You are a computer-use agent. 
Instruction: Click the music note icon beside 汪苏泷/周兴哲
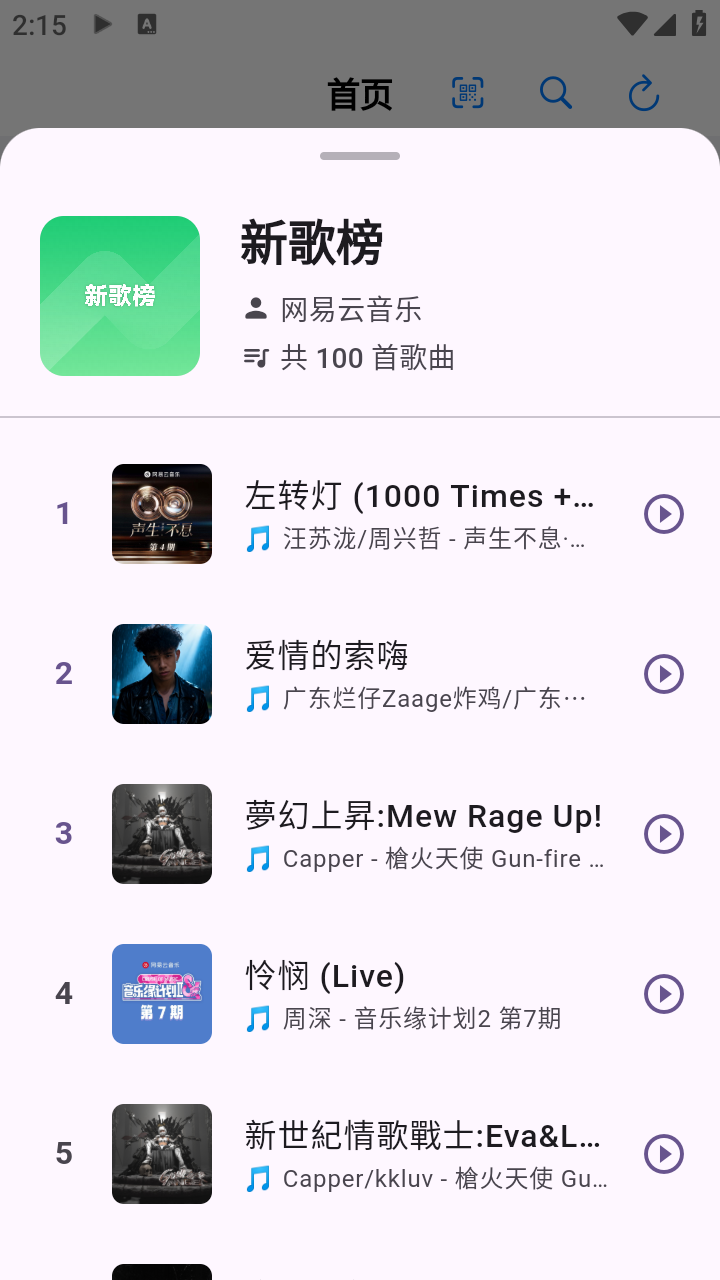tap(257, 538)
